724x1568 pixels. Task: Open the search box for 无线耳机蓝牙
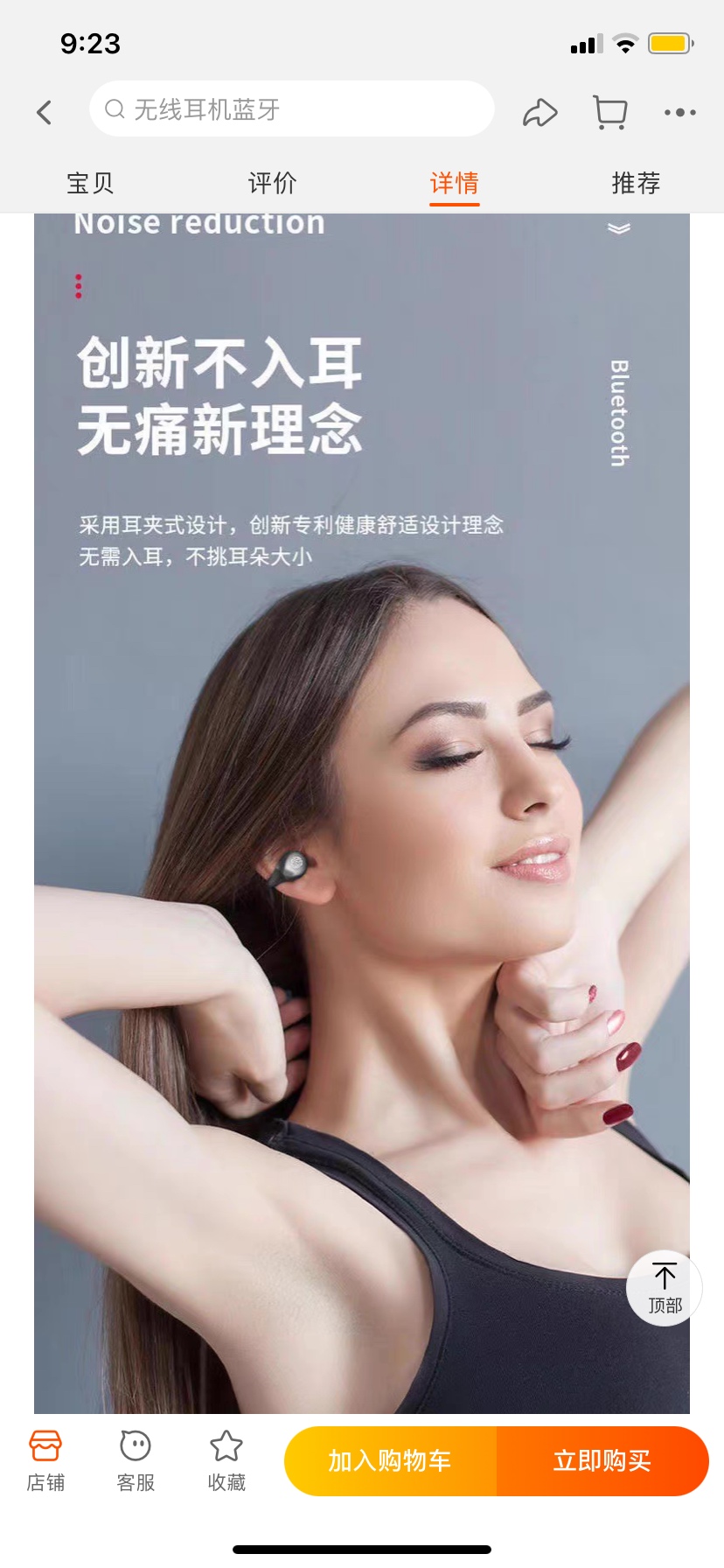[x=291, y=109]
